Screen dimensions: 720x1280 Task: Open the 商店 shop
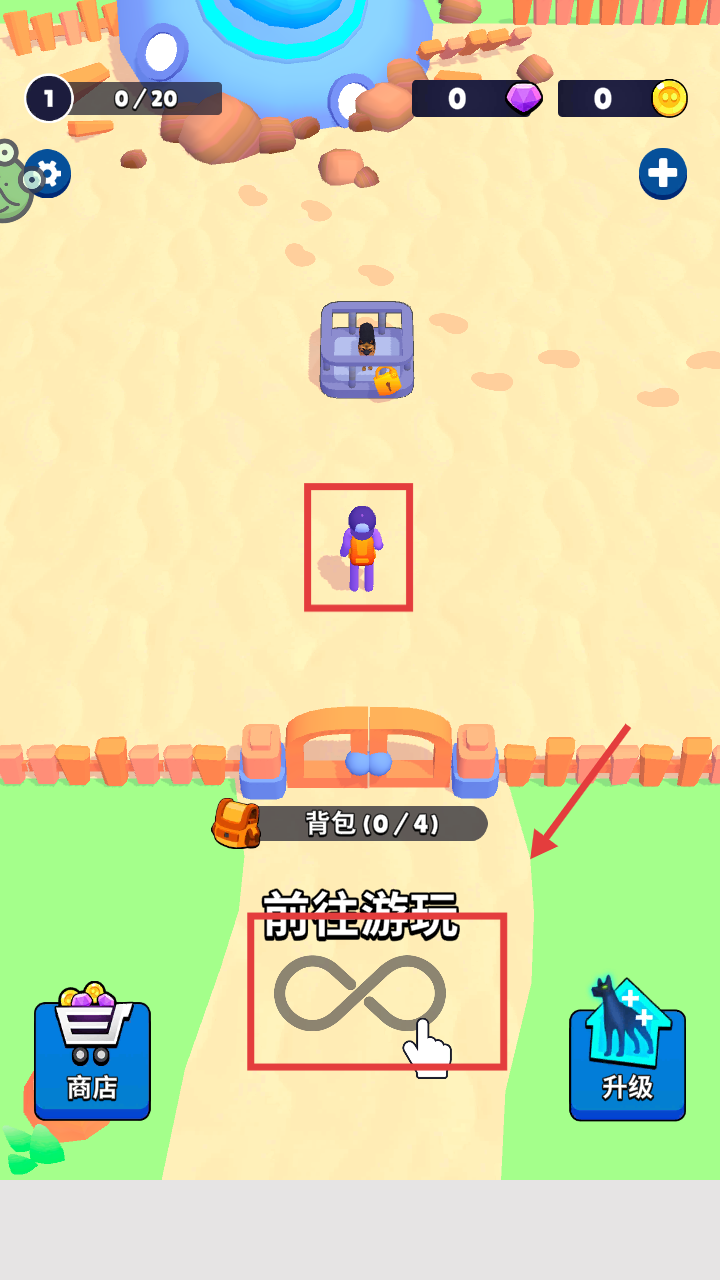coord(92,1060)
